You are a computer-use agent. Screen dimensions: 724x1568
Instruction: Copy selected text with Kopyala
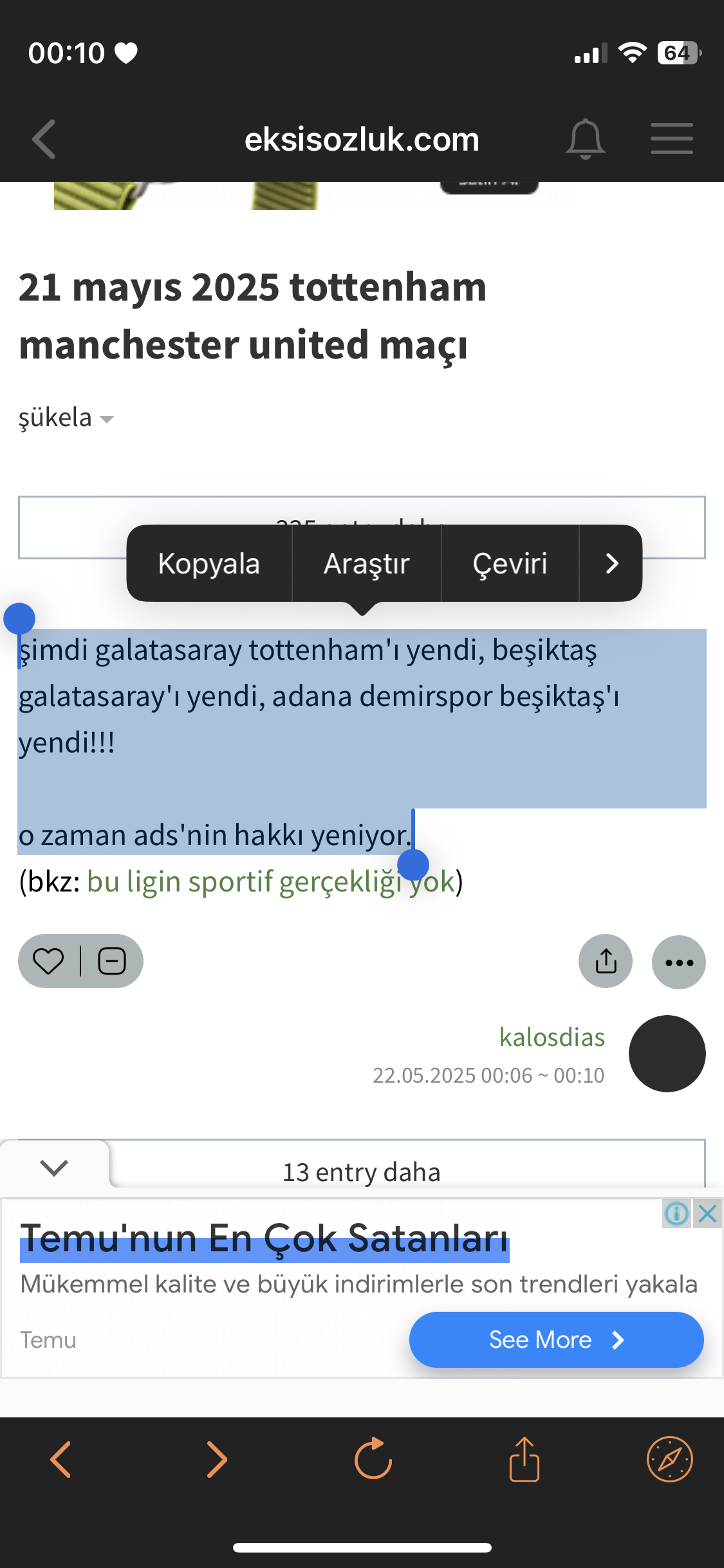(x=209, y=564)
